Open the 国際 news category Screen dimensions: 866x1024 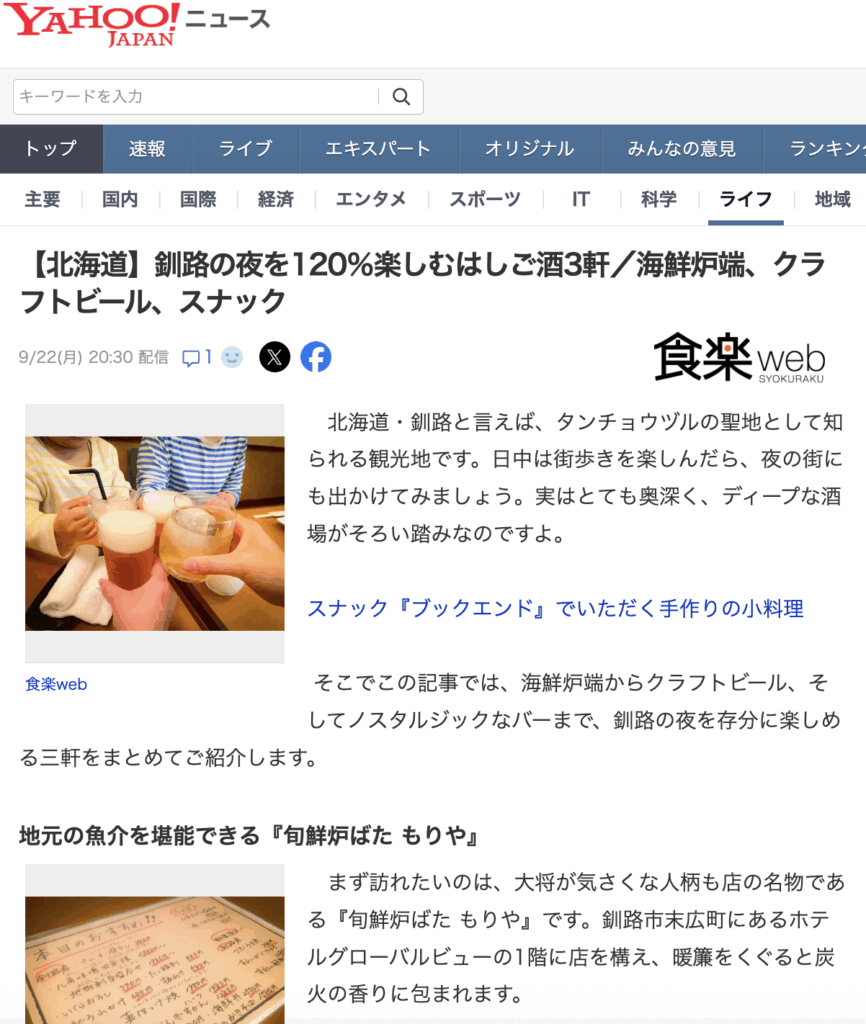point(198,199)
